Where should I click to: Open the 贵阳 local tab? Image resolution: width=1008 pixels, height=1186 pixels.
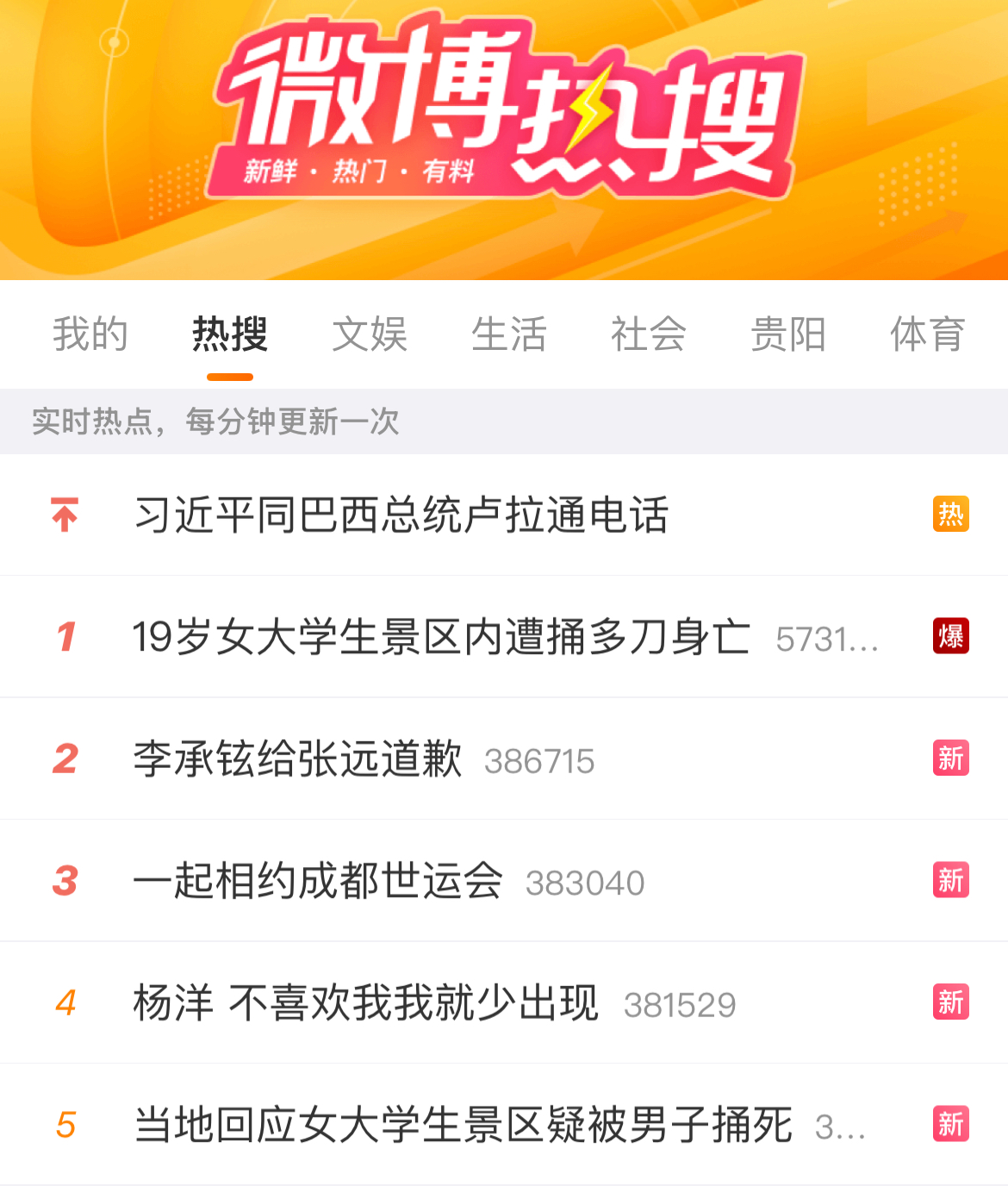pyautogui.click(x=788, y=334)
